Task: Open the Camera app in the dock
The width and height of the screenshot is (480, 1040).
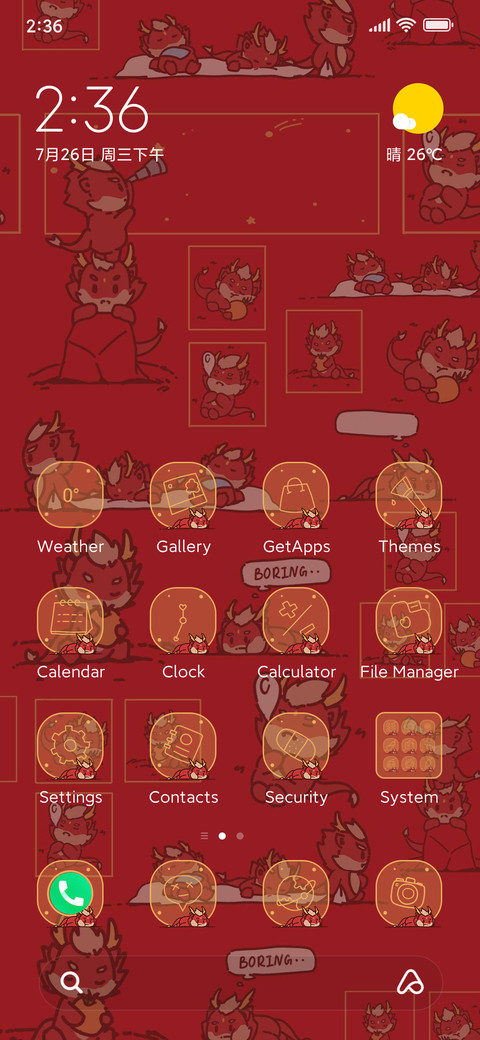Action: point(409,893)
